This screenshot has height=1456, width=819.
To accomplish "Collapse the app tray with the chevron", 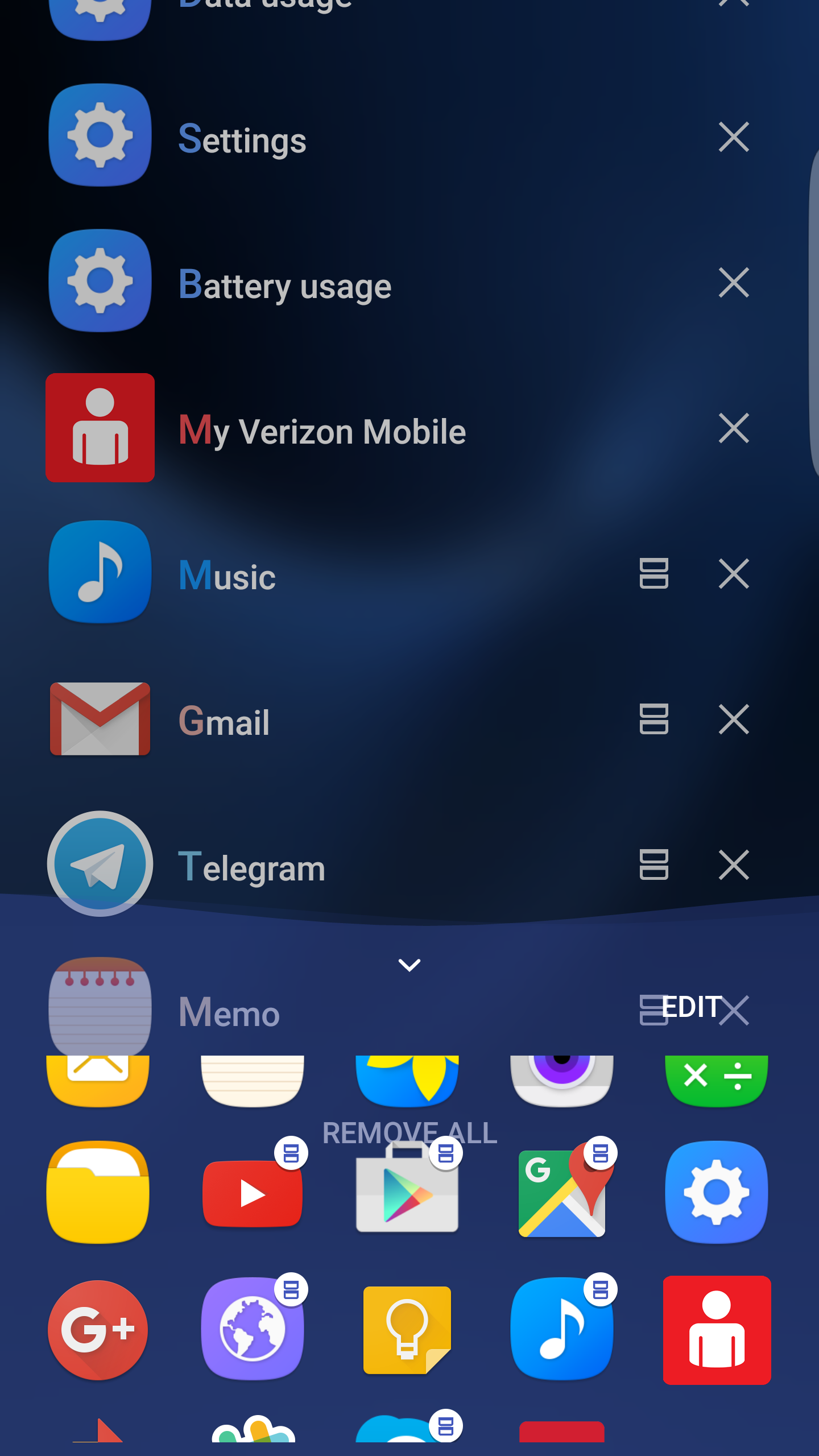I will pyautogui.click(x=409, y=965).
